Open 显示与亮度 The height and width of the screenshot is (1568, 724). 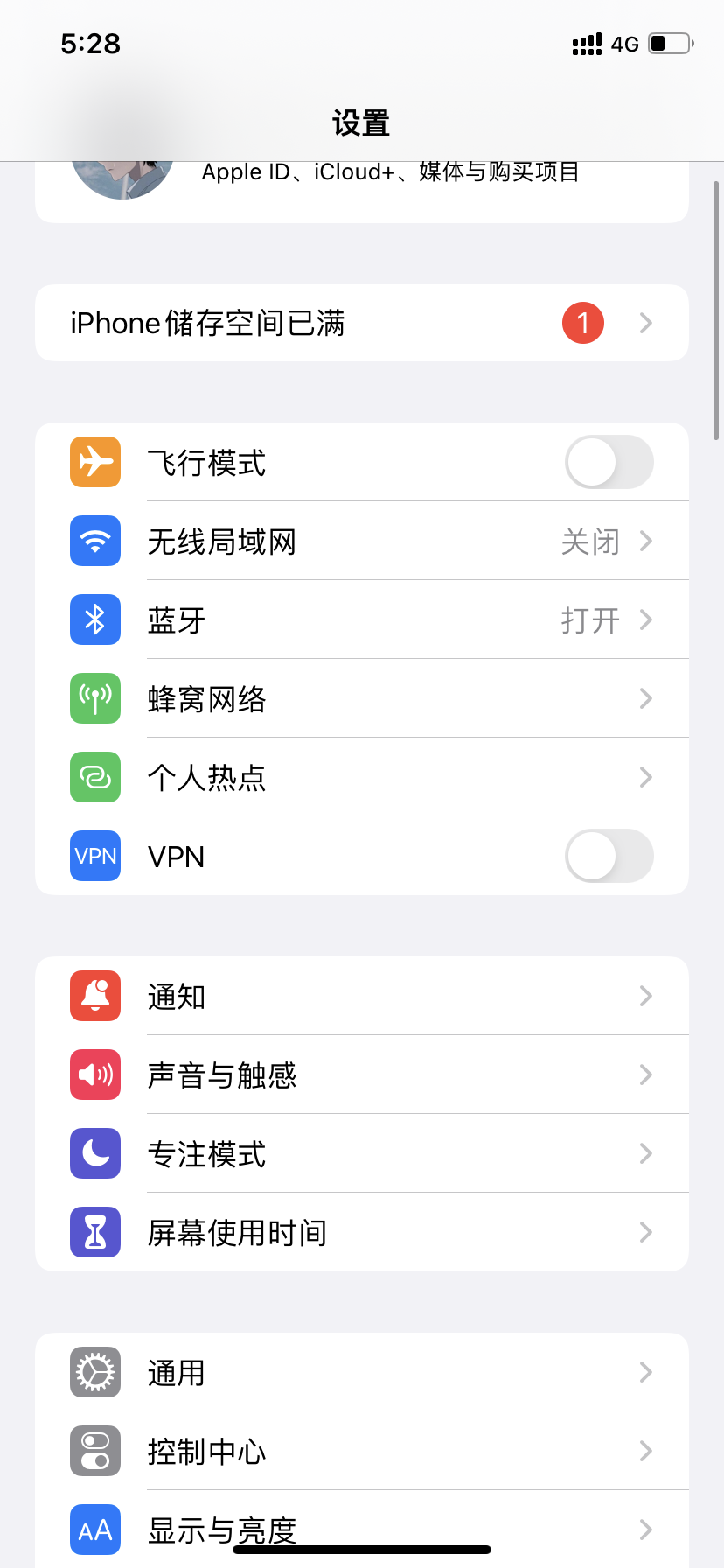[362, 1527]
